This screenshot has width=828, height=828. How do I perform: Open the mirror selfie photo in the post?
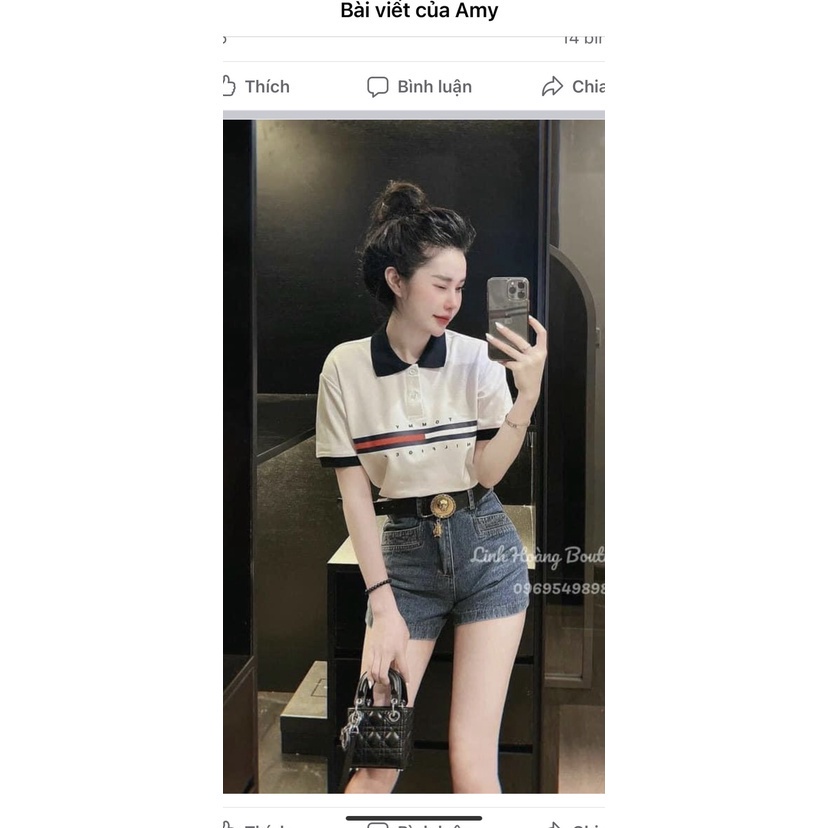point(413,456)
